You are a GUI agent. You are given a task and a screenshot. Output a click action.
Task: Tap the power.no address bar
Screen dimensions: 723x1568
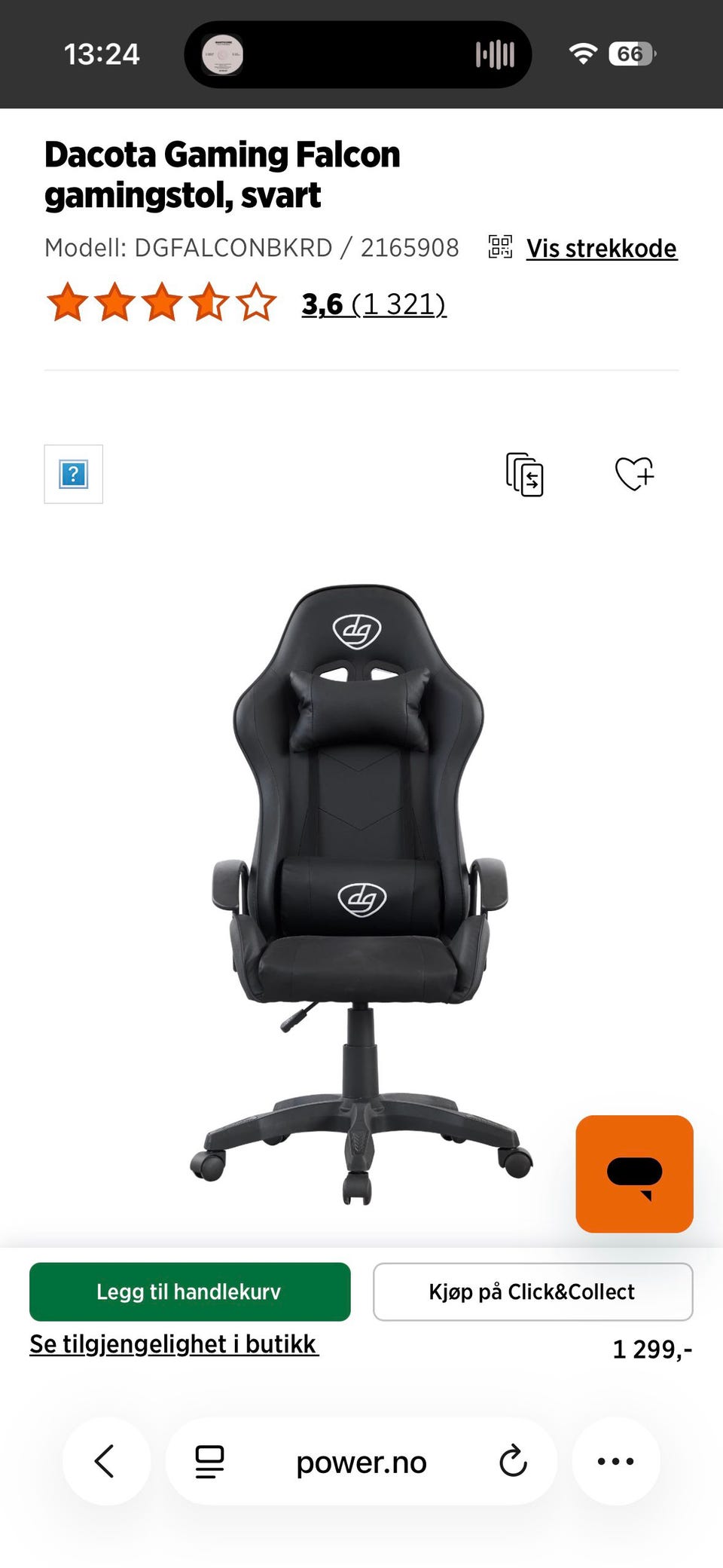(x=361, y=1462)
